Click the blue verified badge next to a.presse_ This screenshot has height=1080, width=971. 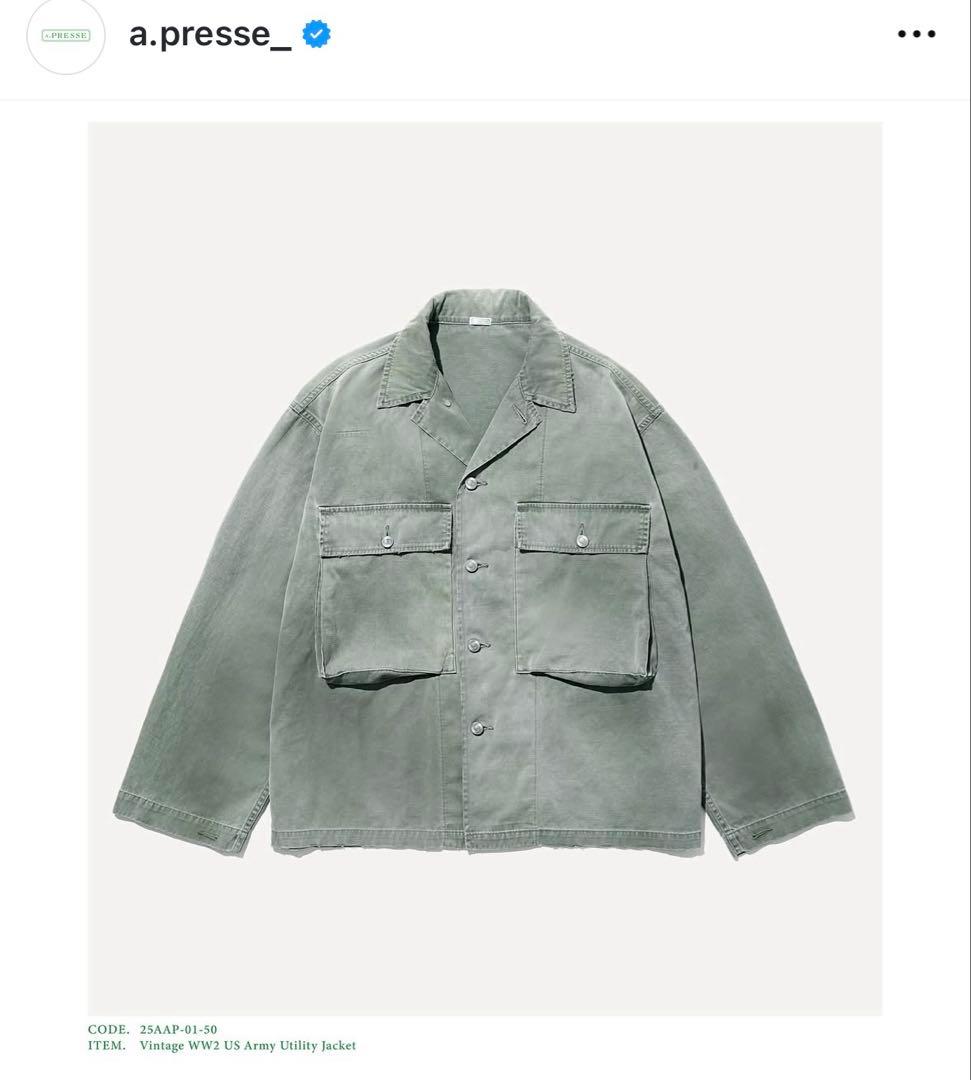click(x=315, y=33)
